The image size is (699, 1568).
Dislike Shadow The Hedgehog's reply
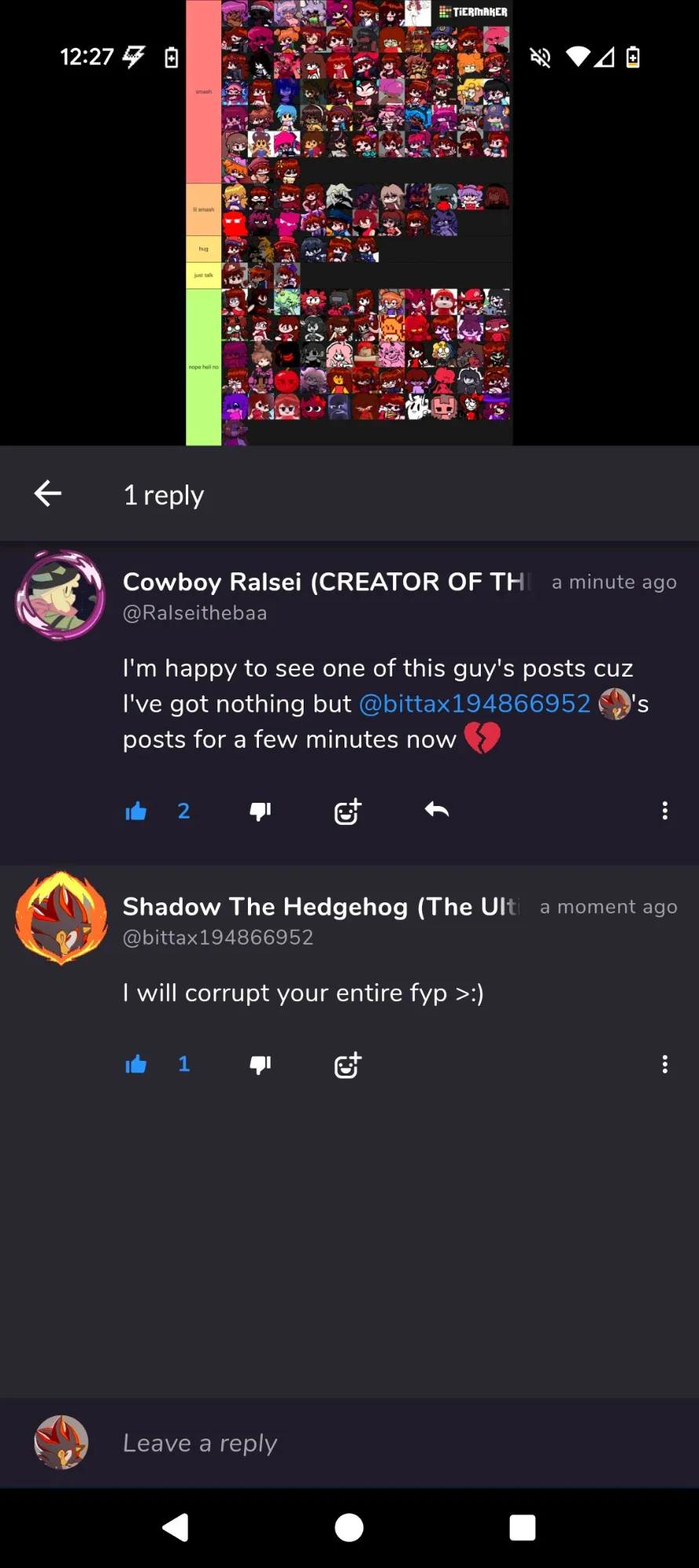tap(260, 1065)
